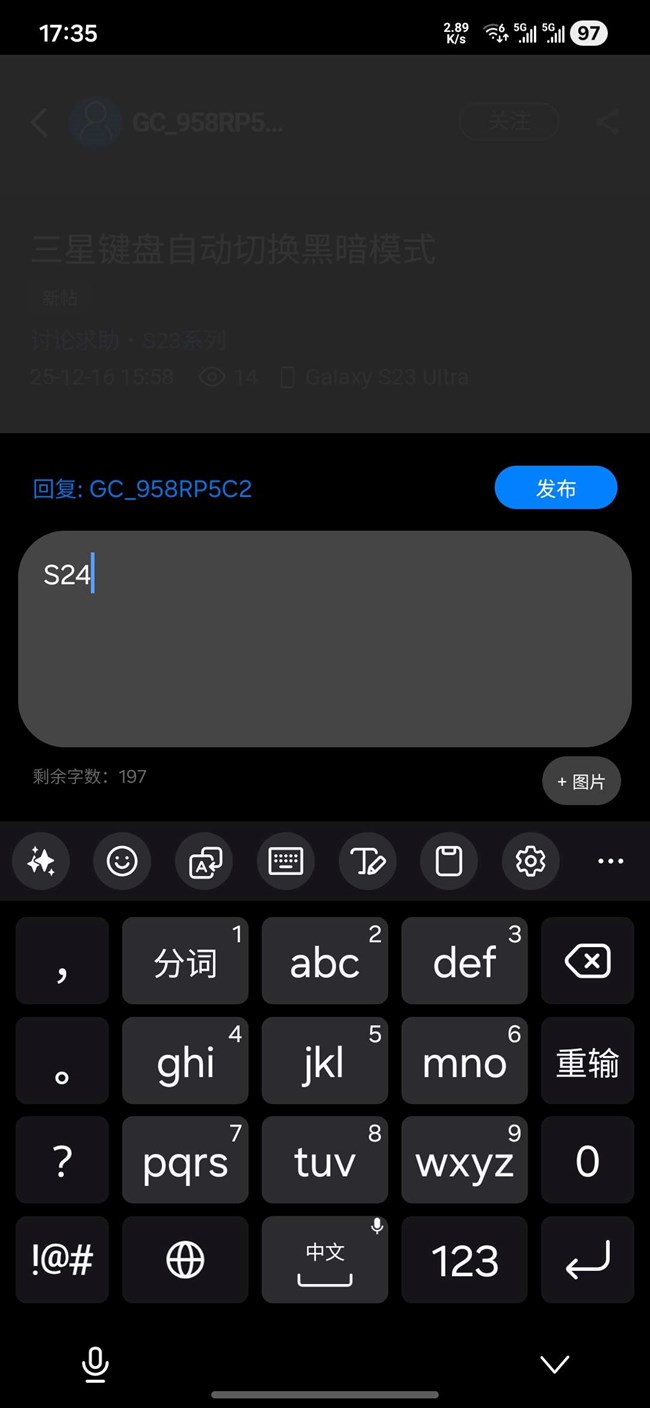
Task: Switch input language with the globe key
Action: pyautogui.click(x=185, y=1261)
